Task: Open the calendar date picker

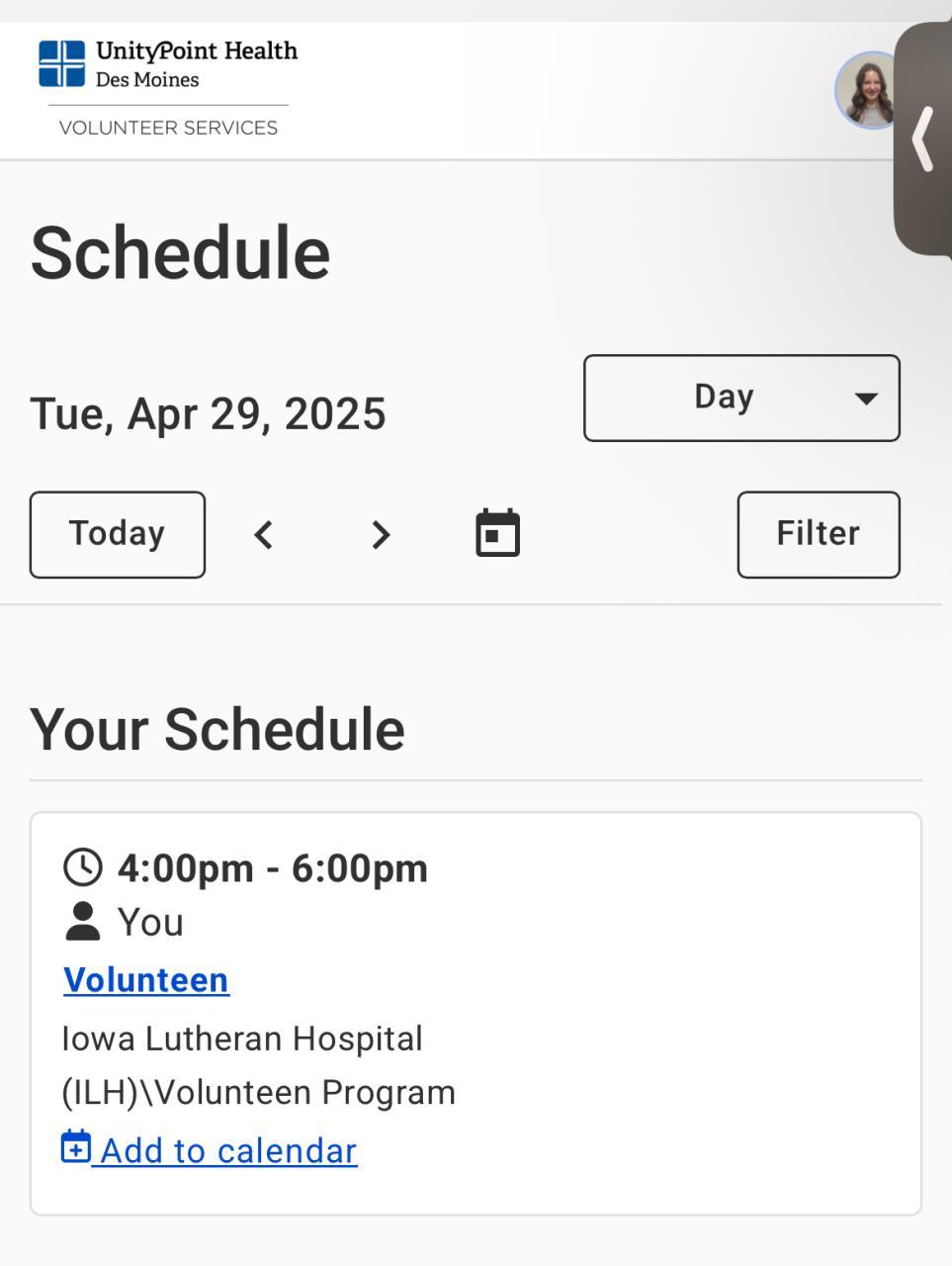Action: [497, 534]
